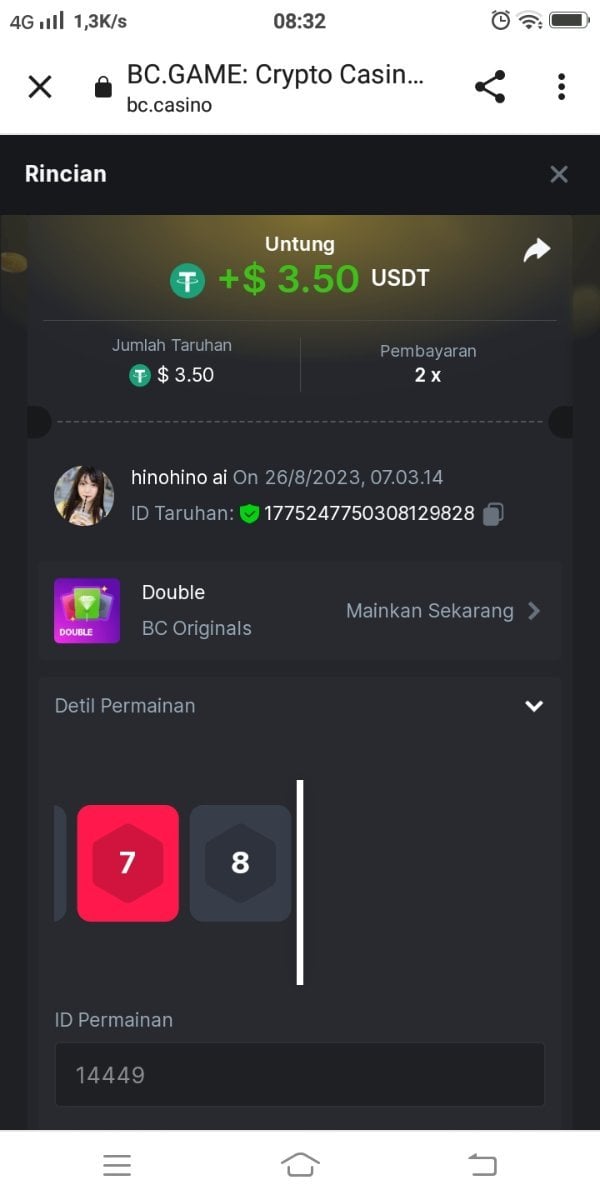Tap Mainkan Sekarang to play Double
This screenshot has height=1200, width=600.
coord(442,611)
